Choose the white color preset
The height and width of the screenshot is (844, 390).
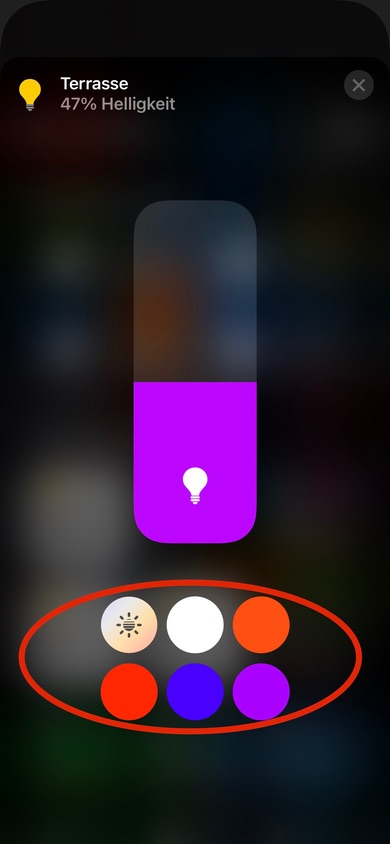pyautogui.click(x=195, y=625)
